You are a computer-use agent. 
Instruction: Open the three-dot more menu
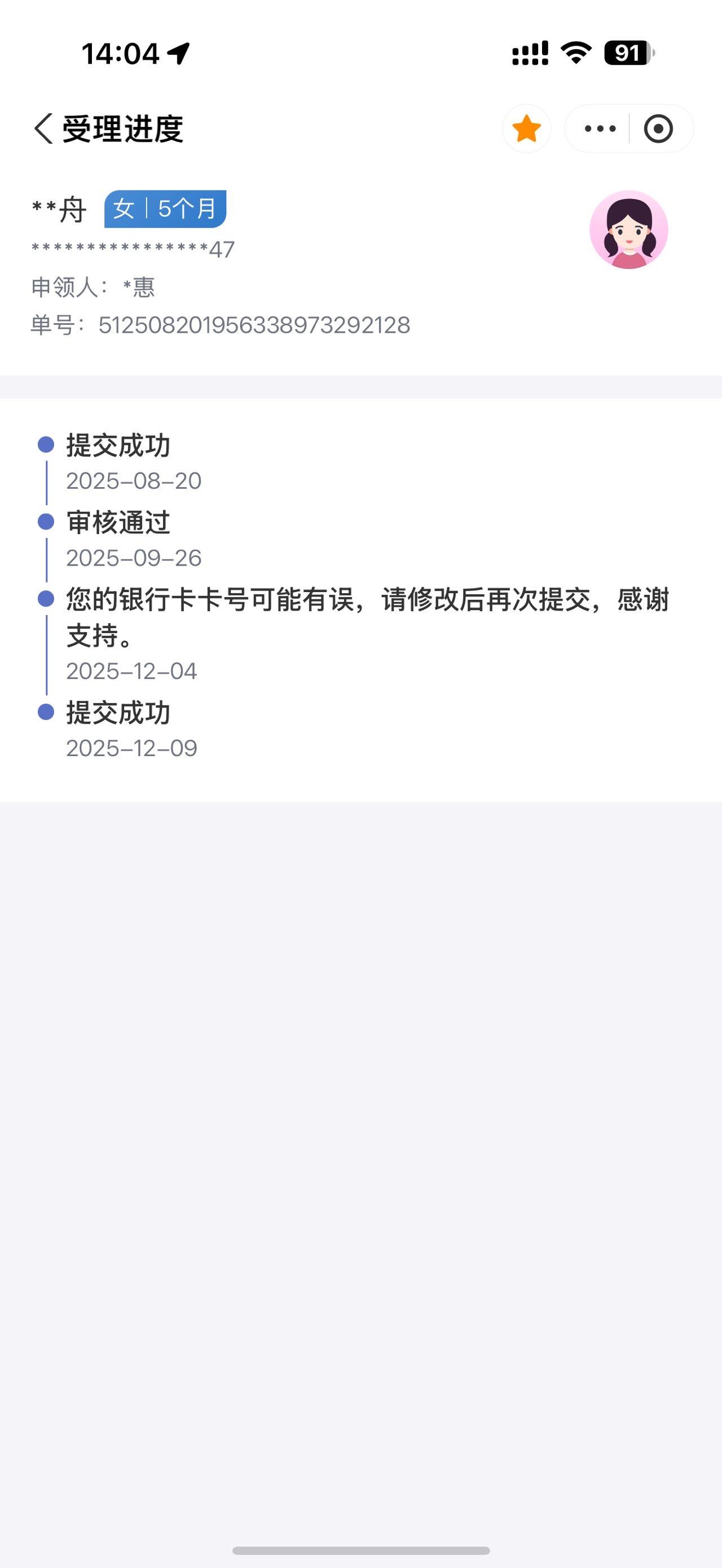[x=600, y=129]
